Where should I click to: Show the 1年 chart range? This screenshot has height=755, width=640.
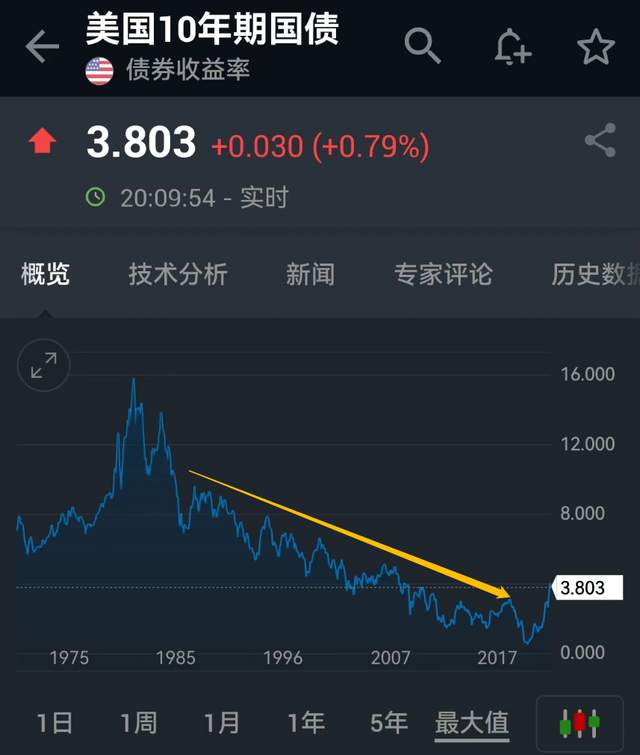pos(305,722)
